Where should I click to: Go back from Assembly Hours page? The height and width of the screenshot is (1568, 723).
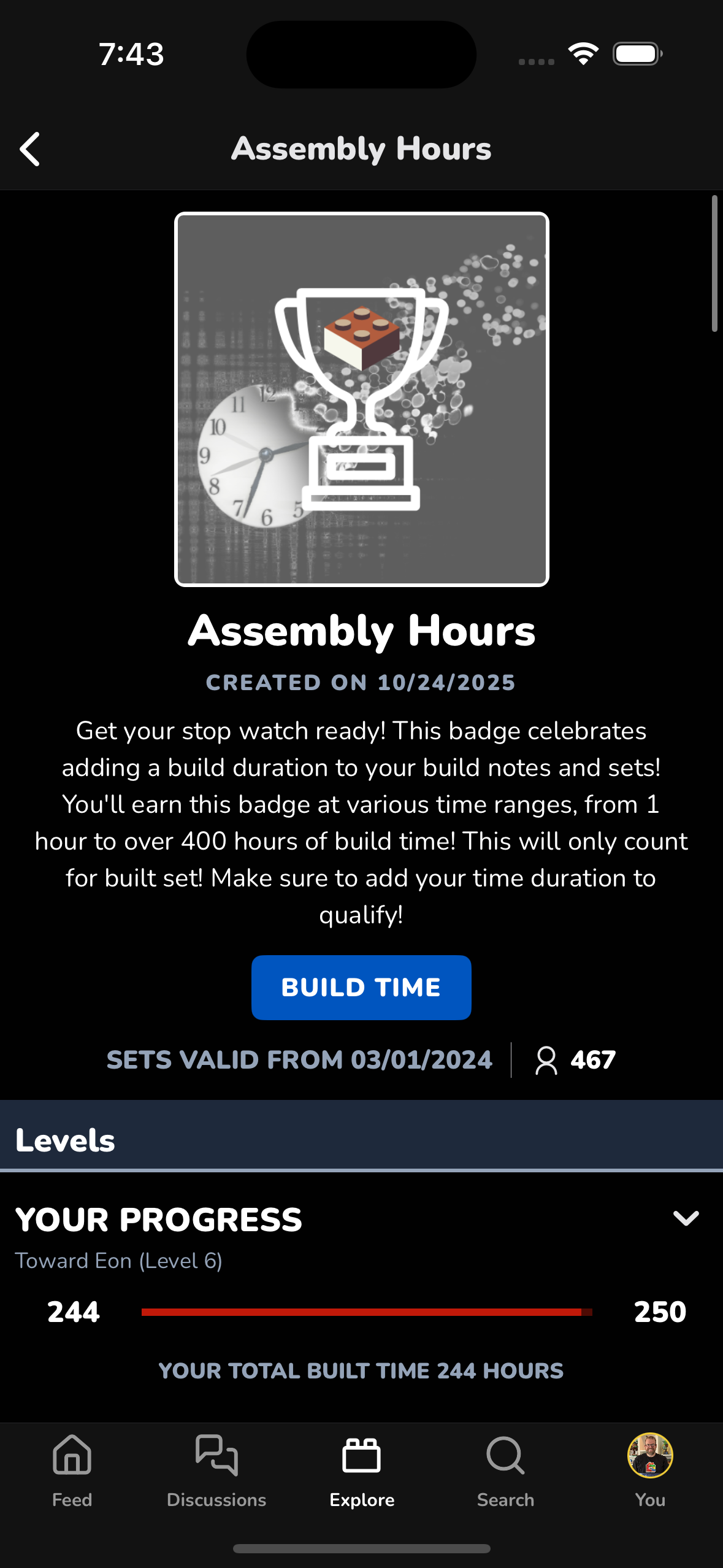pos(29,149)
